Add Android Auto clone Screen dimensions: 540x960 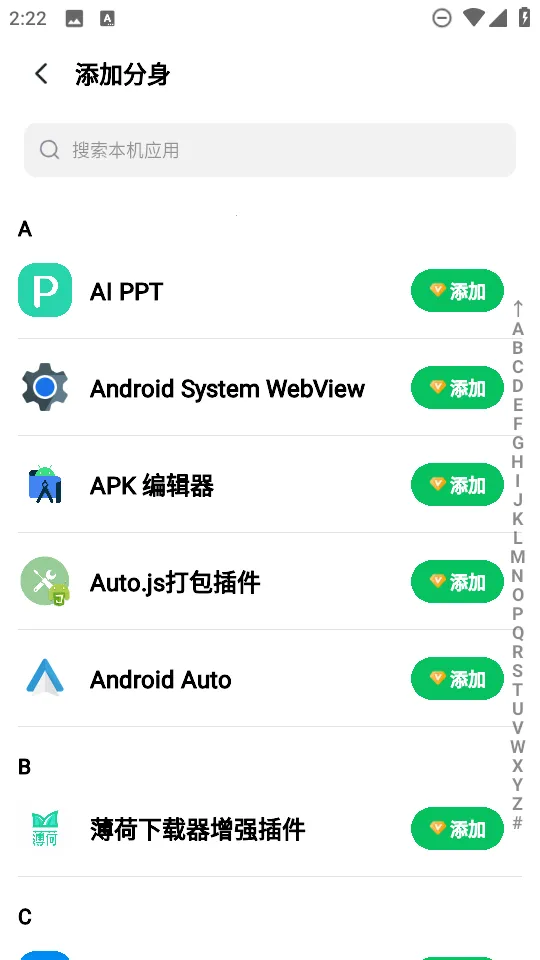[457, 678]
